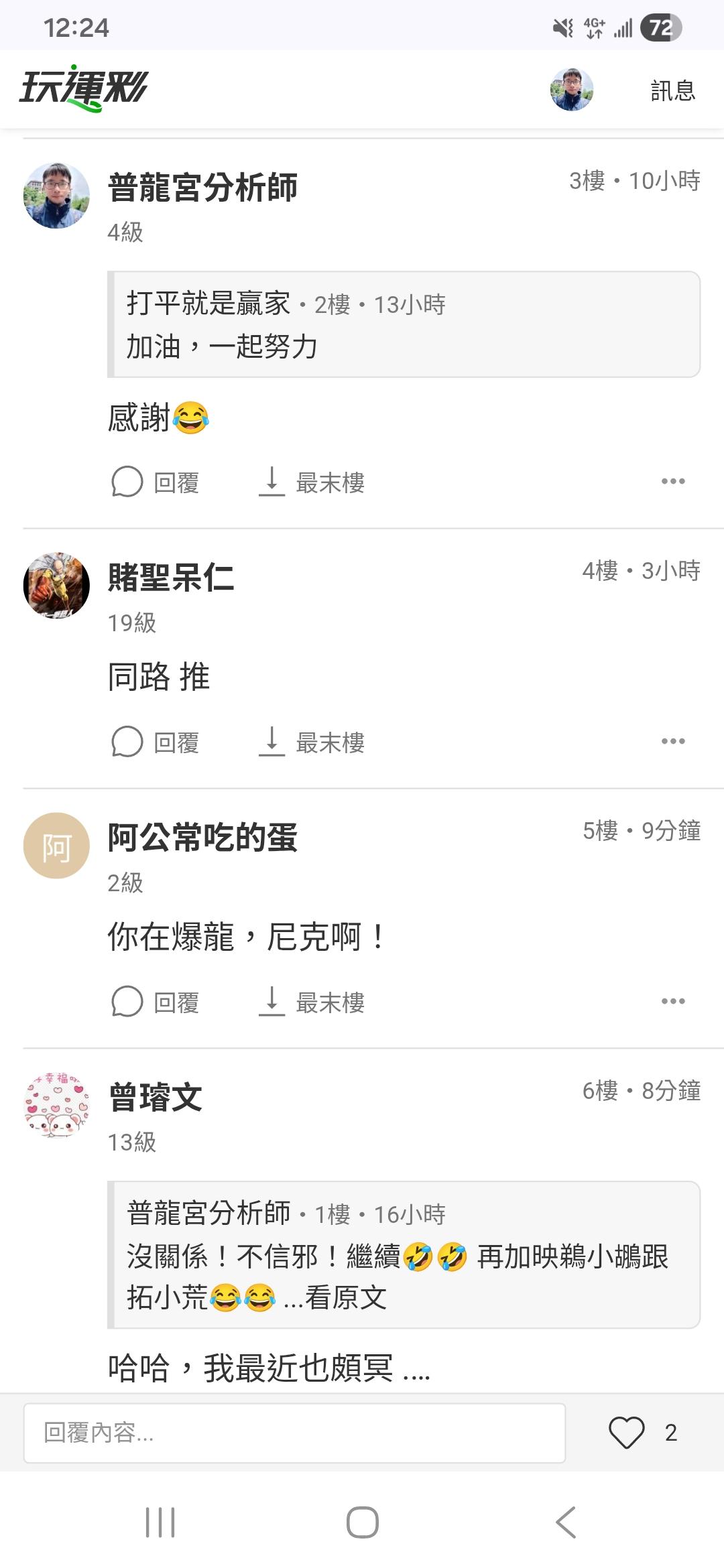Go back using the system back button
The height and width of the screenshot is (1568, 724).
(x=566, y=1522)
